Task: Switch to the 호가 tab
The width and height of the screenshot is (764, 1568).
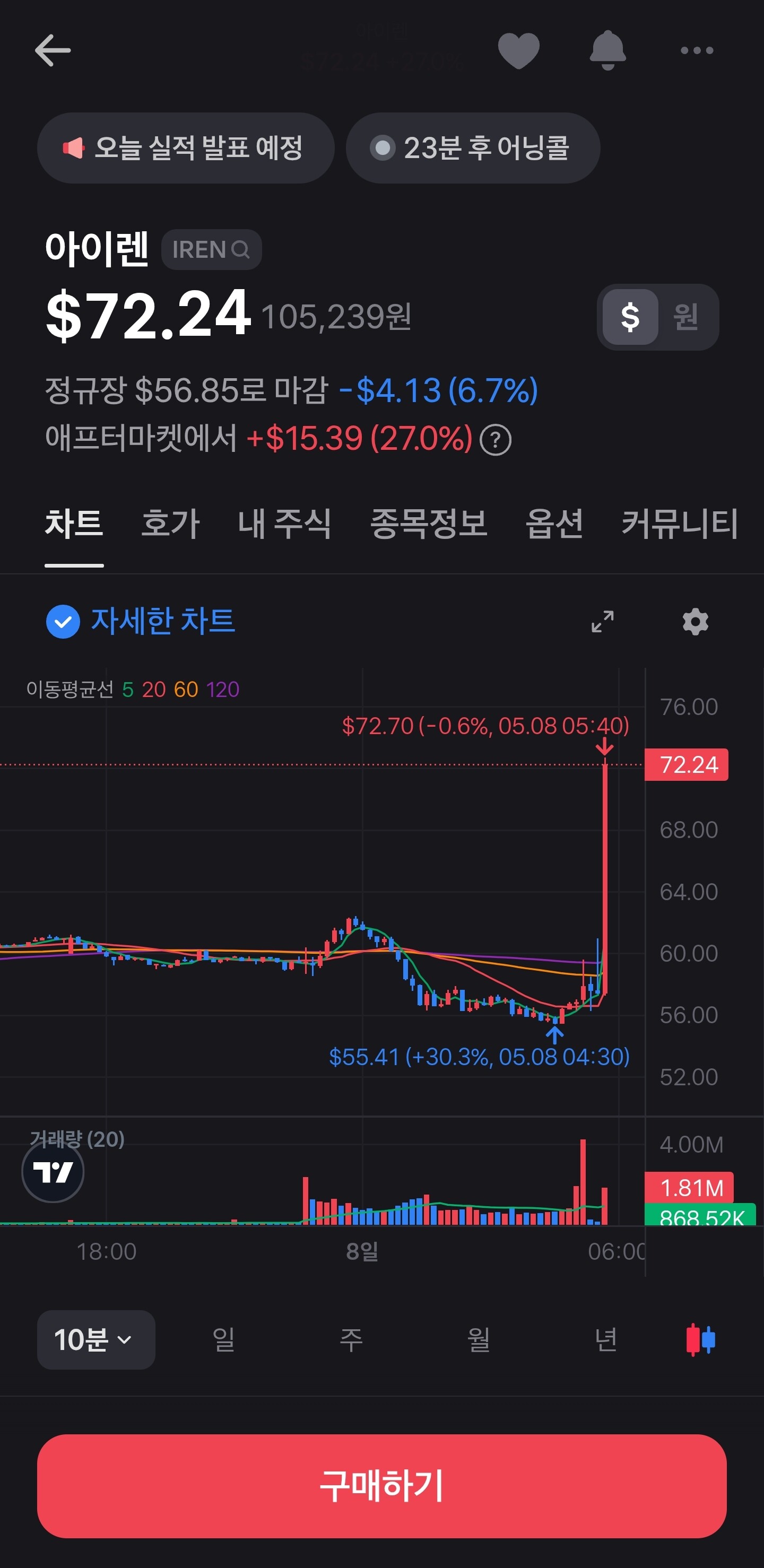Action: pos(170,524)
